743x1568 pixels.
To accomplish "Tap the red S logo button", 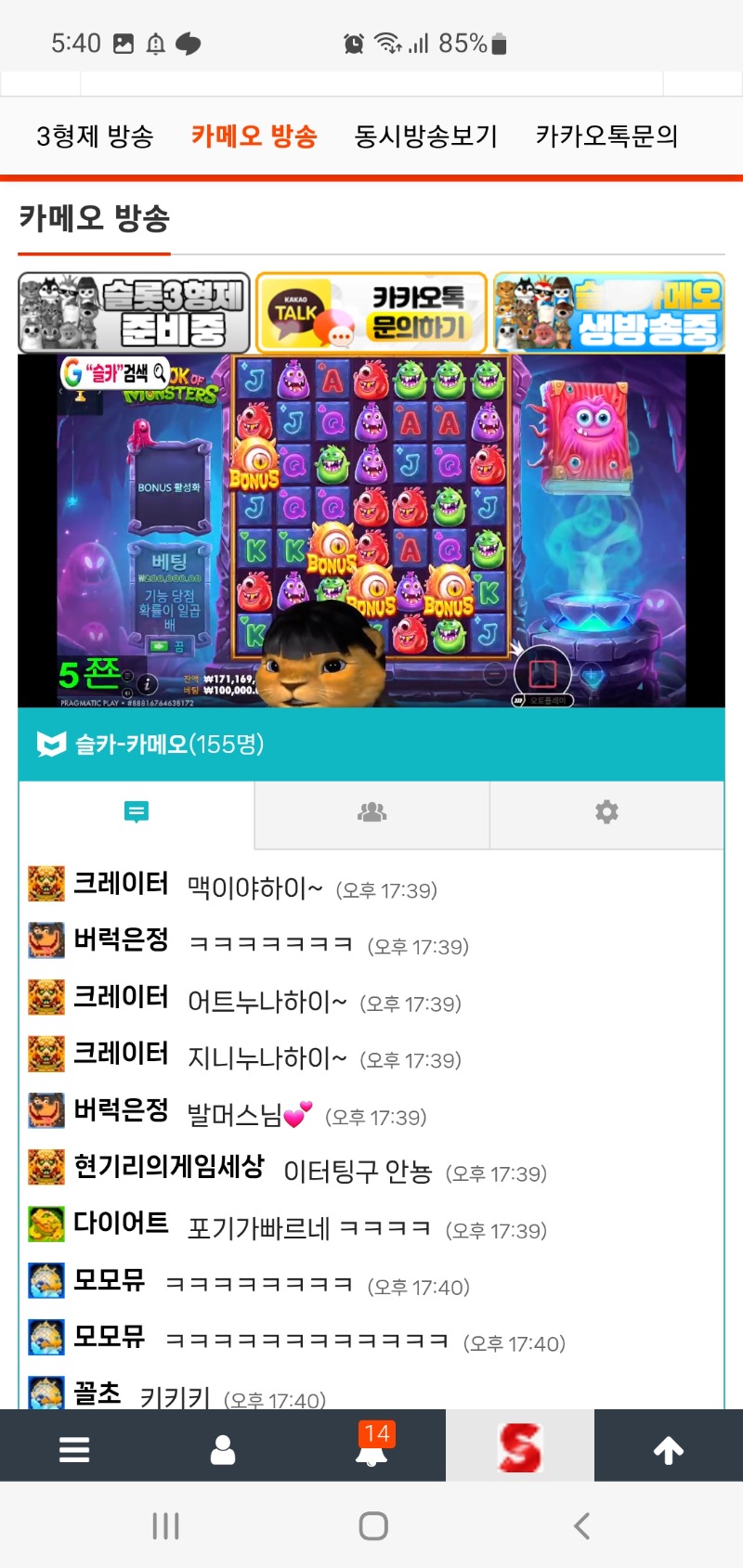I will click(x=520, y=1446).
